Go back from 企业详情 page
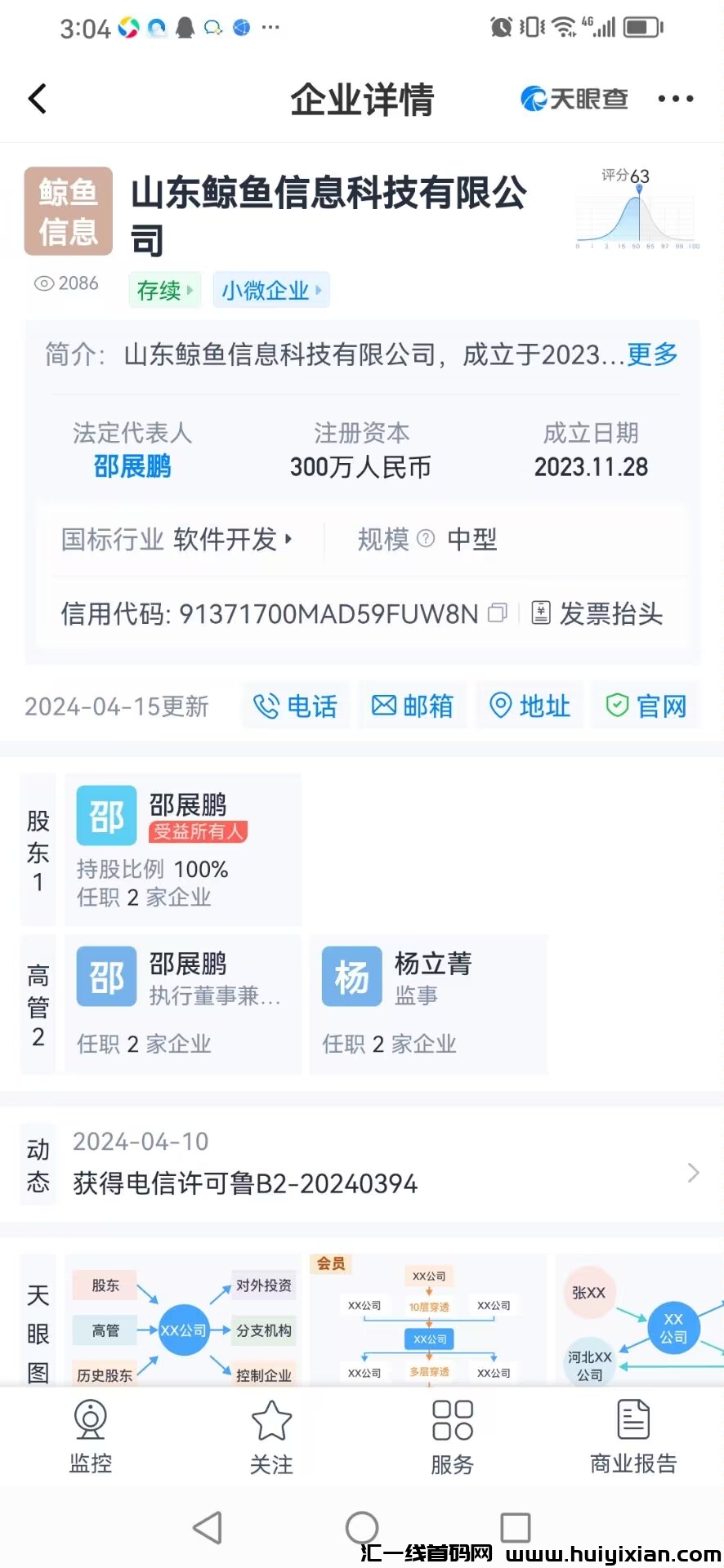Viewport: 724px width, 1568px height. tap(38, 99)
